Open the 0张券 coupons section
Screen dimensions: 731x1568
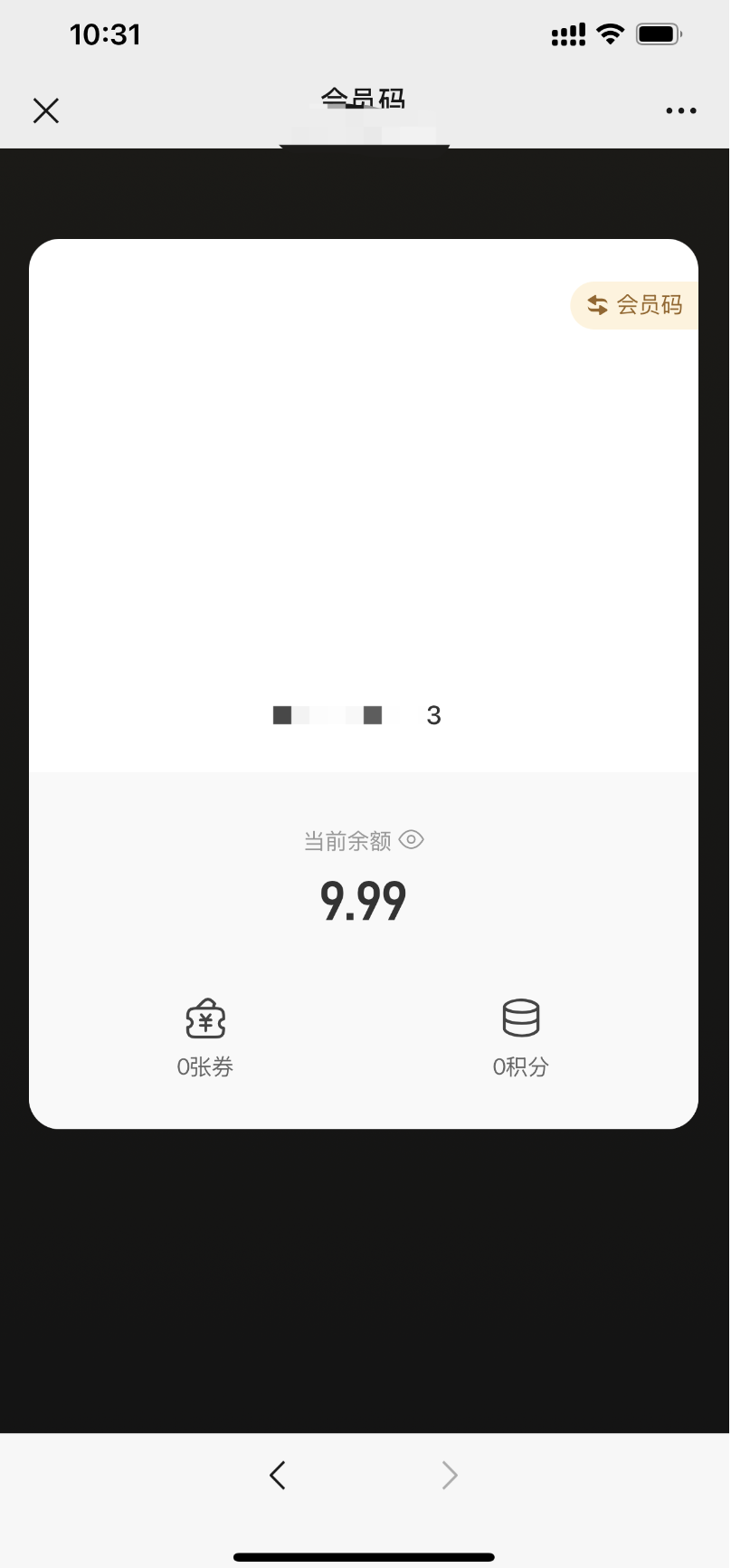pos(205,1037)
